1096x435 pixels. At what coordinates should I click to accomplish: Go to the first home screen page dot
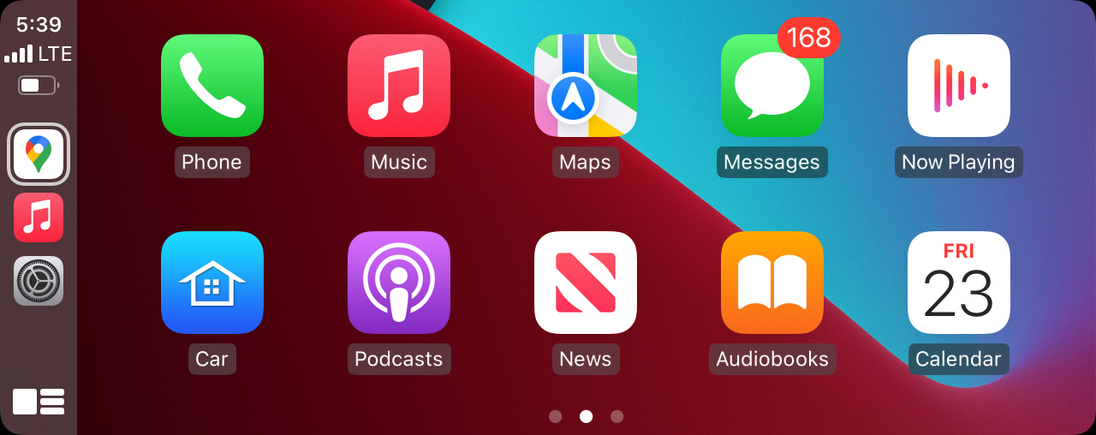(x=555, y=416)
